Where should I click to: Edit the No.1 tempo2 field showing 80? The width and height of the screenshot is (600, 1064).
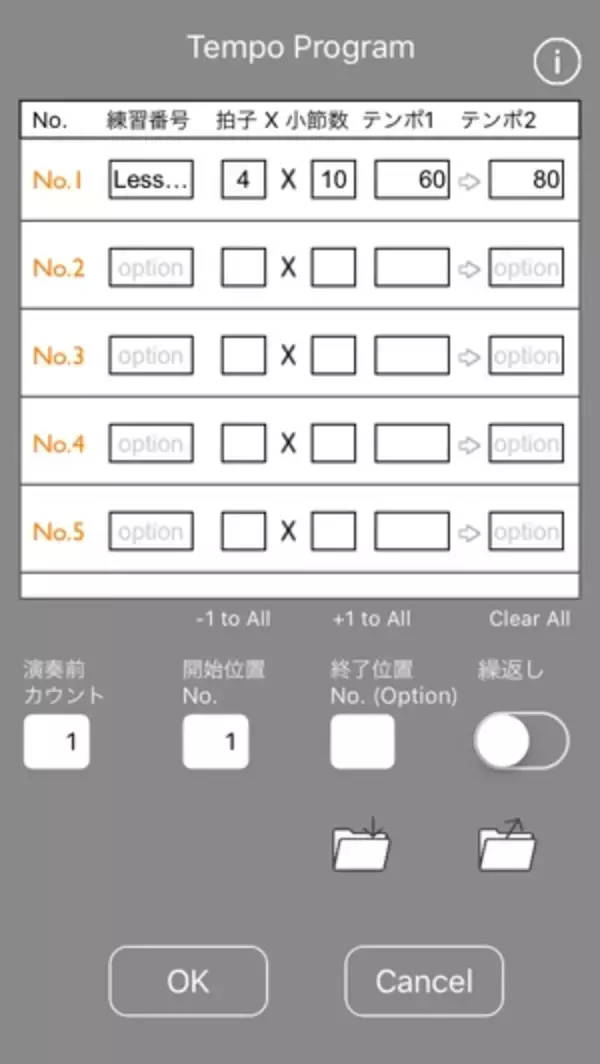tap(526, 181)
